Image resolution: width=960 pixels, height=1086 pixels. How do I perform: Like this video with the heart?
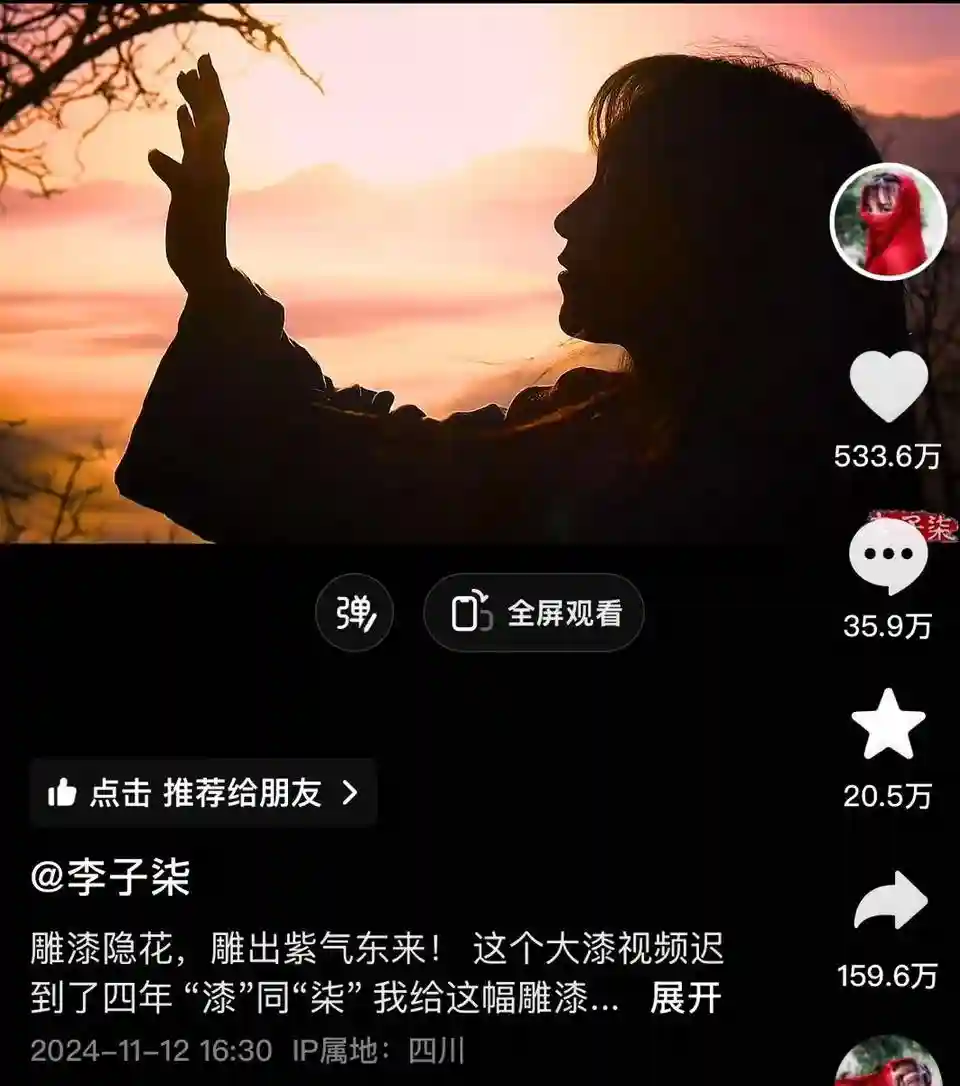[888, 387]
